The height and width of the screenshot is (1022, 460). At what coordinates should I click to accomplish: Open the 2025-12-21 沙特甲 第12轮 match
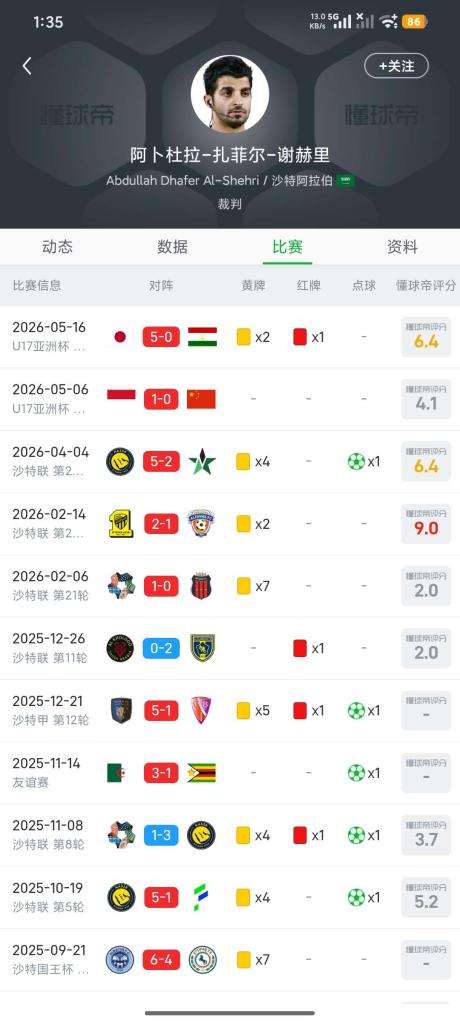pos(230,710)
